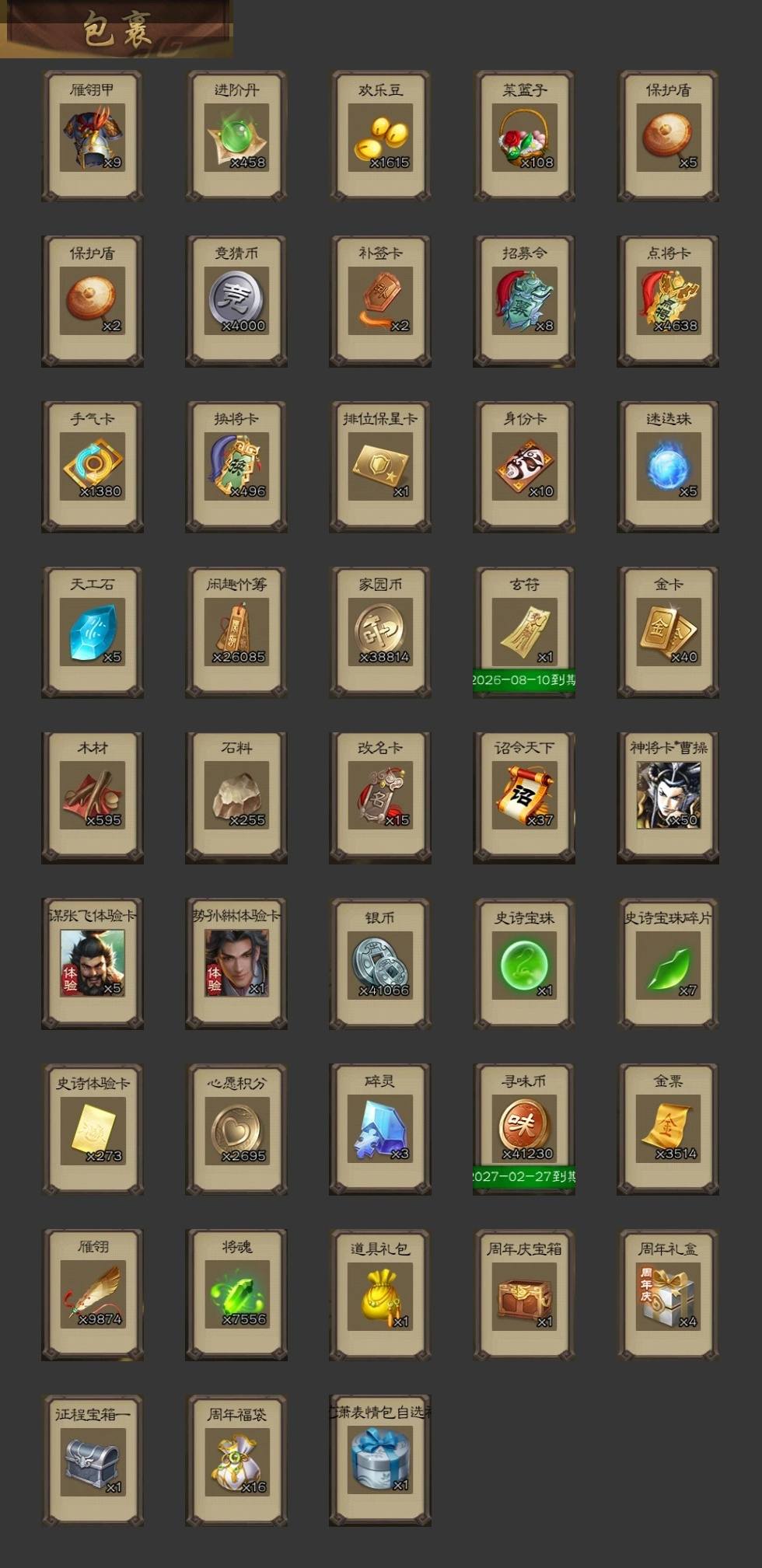Viewport: 762px width, 1568px height.
Task: Tap the 将魂 item
Action: [236, 1294]
